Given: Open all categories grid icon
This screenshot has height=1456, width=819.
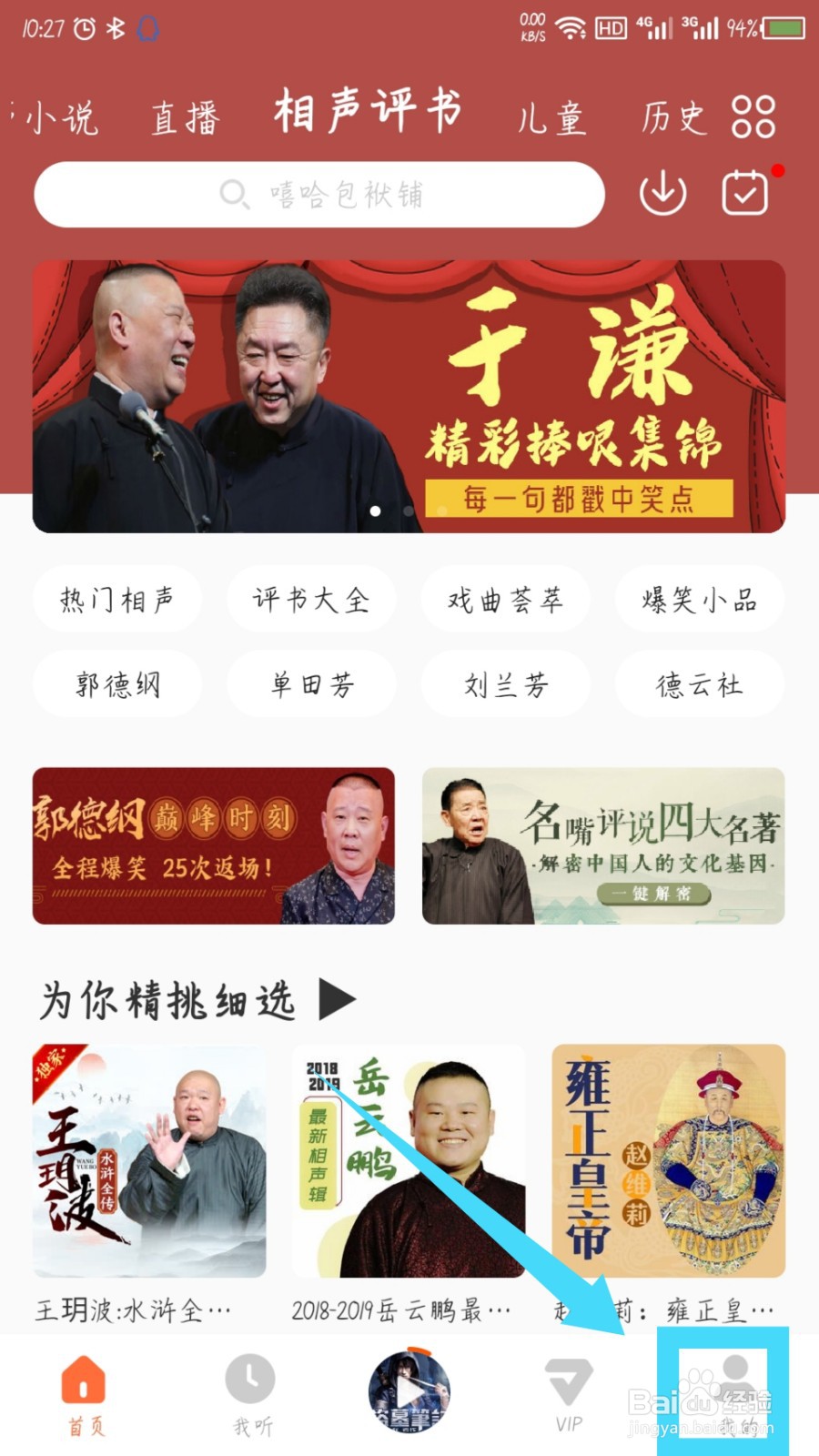Looking at the screenshot, I should (753, 116).
